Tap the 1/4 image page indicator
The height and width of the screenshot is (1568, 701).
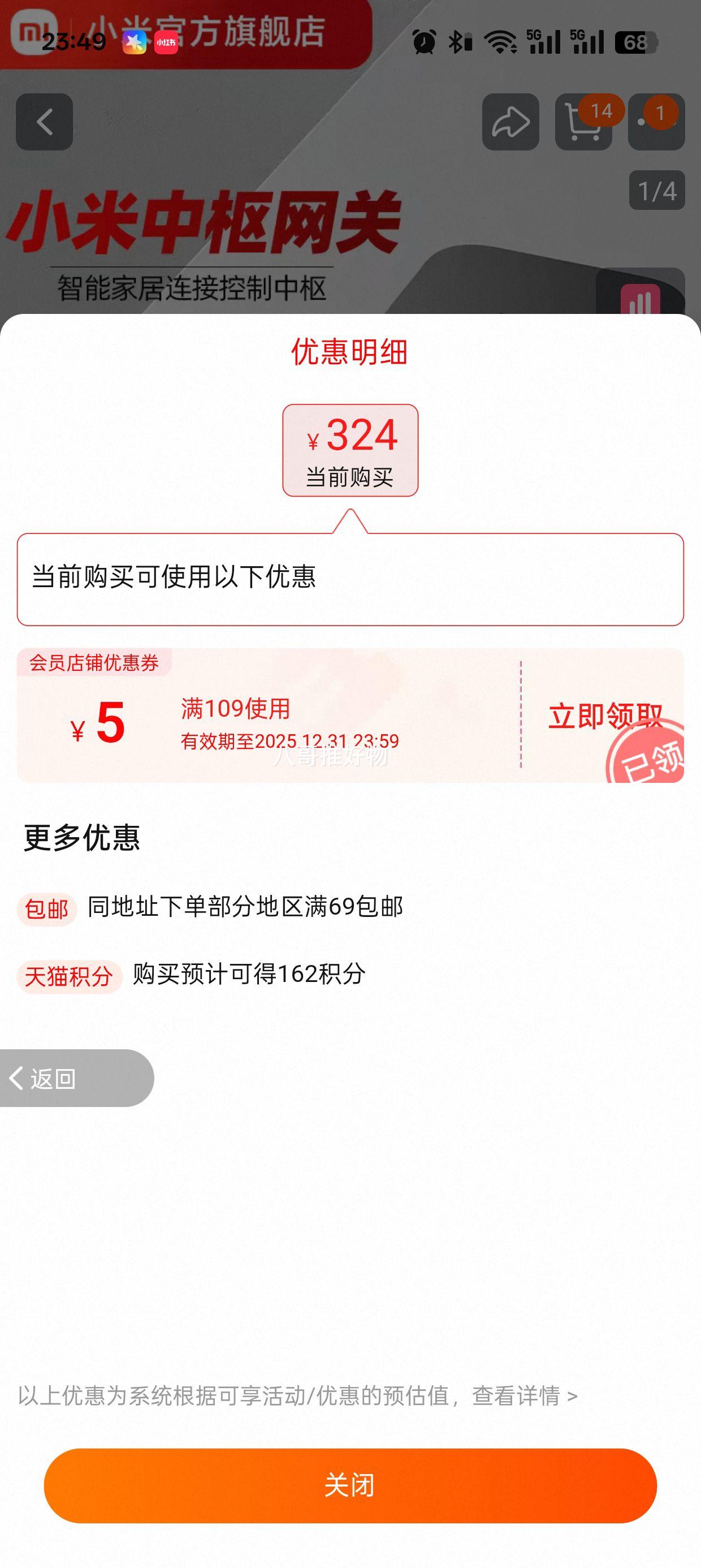pyautogui.click(x=656, y=190)
